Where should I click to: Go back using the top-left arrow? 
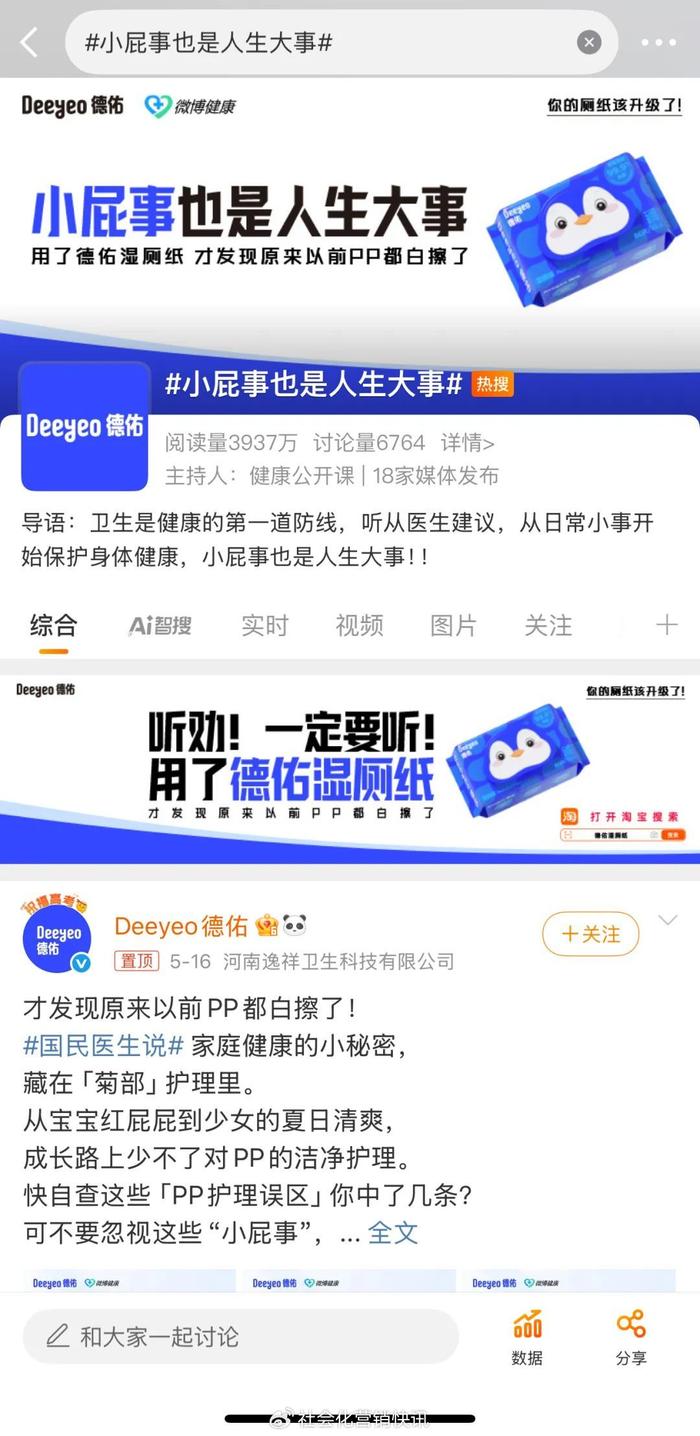point(29,42)
